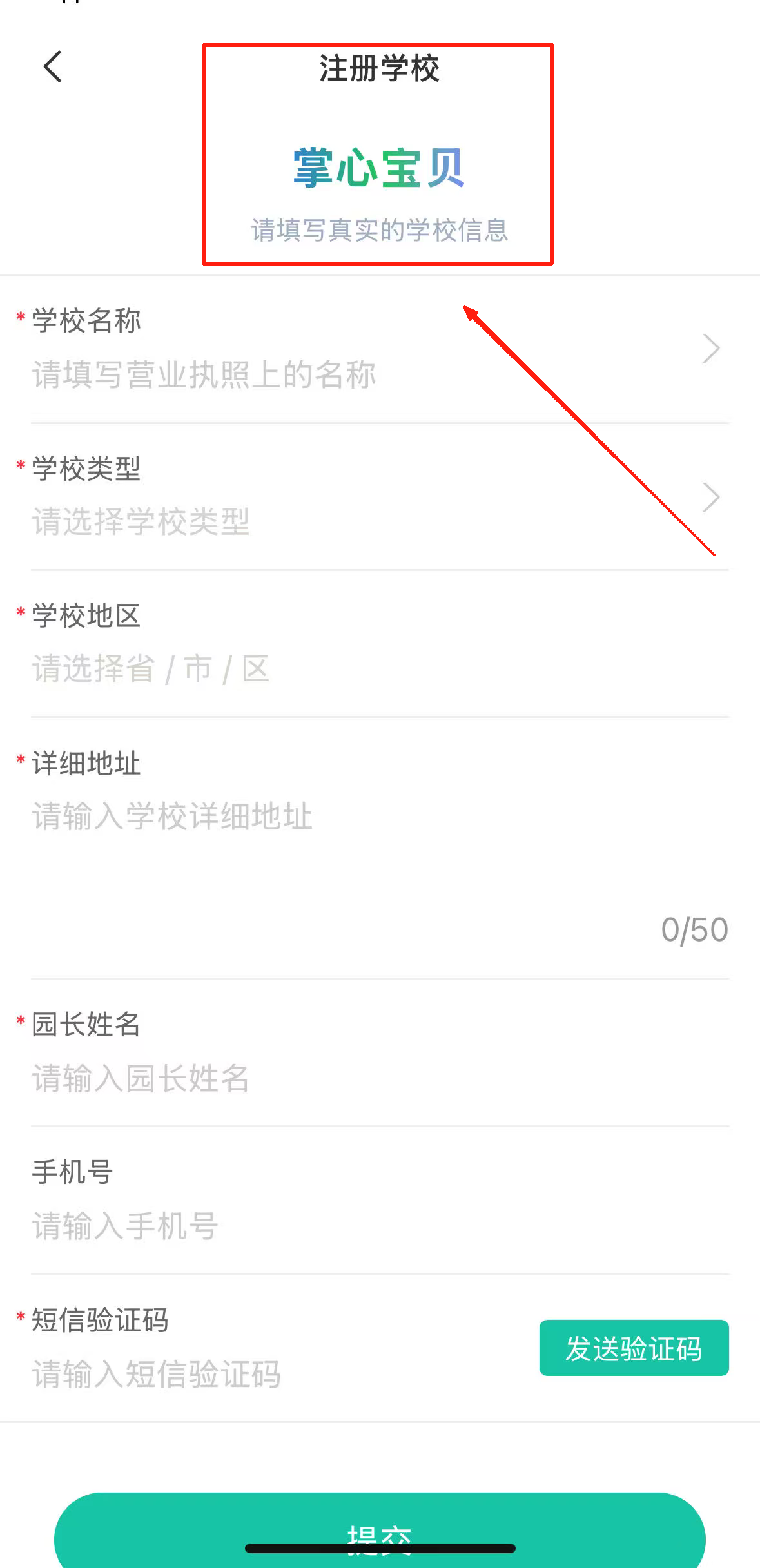This screenshot has height=1568, width=760.
Task: Tap 发送验证码 to send code
Action: [x=634, y=1348]
